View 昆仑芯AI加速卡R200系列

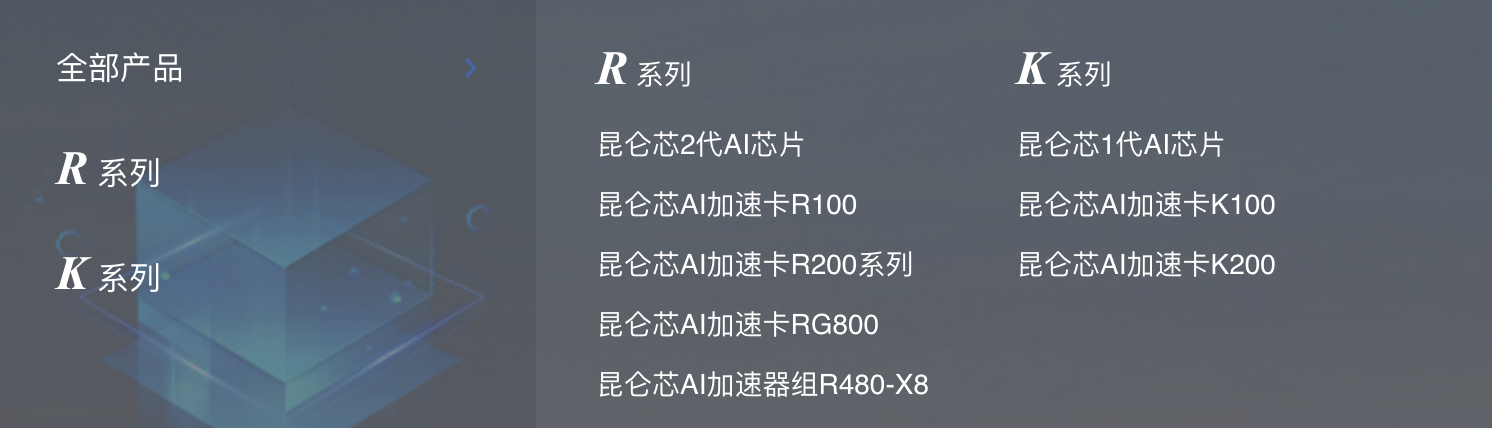755,265
